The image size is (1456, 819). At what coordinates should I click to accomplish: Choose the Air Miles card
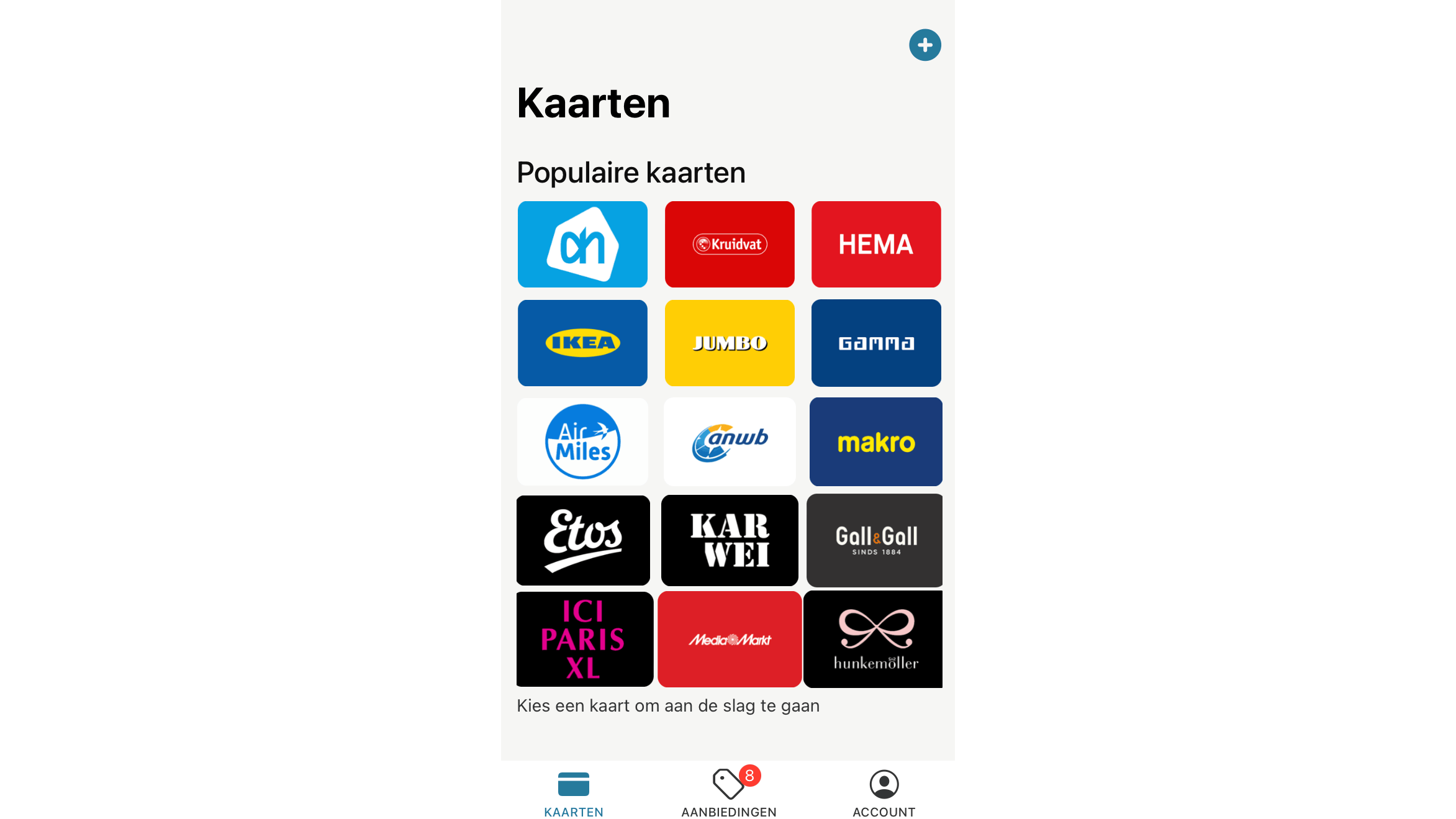pyautogui.click(x=582, y=441)
